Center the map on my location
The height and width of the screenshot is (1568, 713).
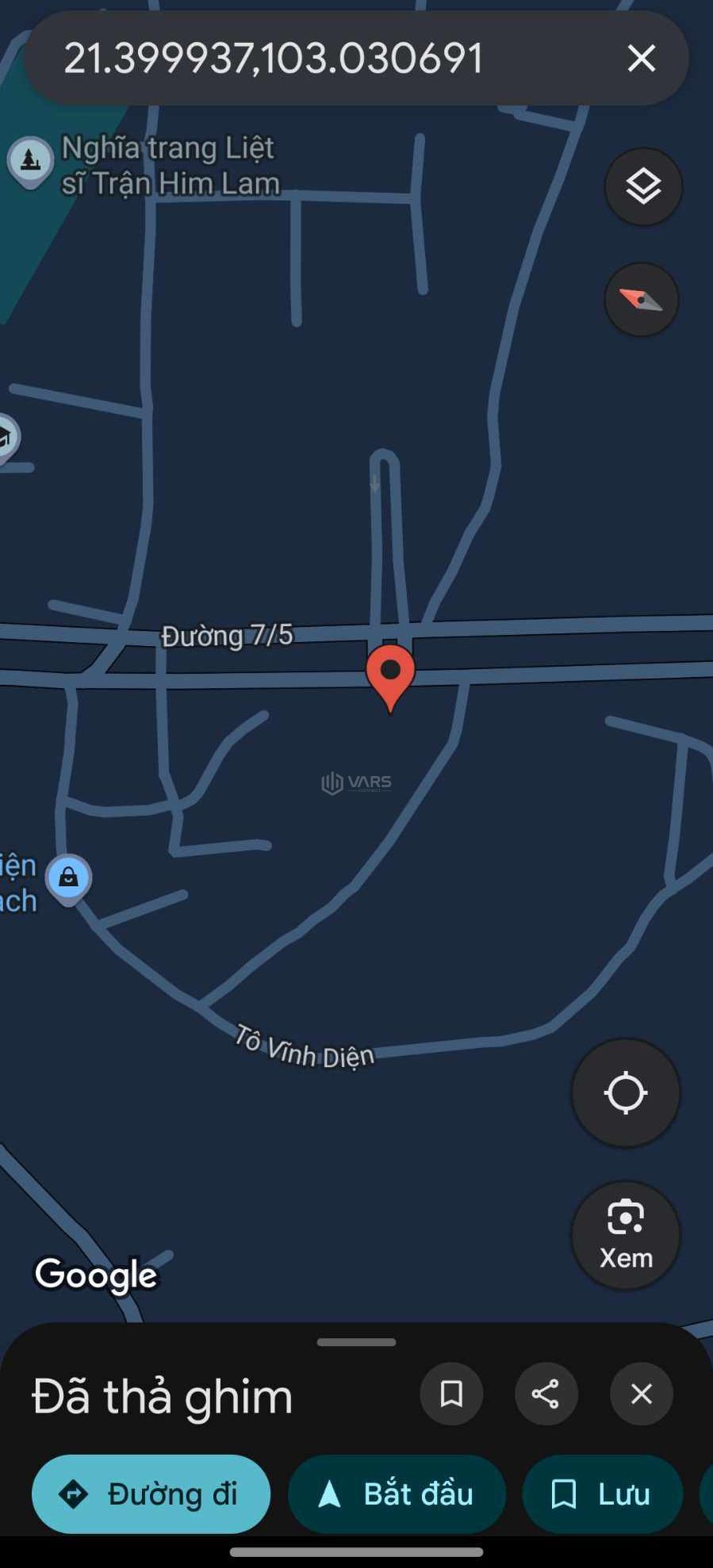tap(625, 1092)
